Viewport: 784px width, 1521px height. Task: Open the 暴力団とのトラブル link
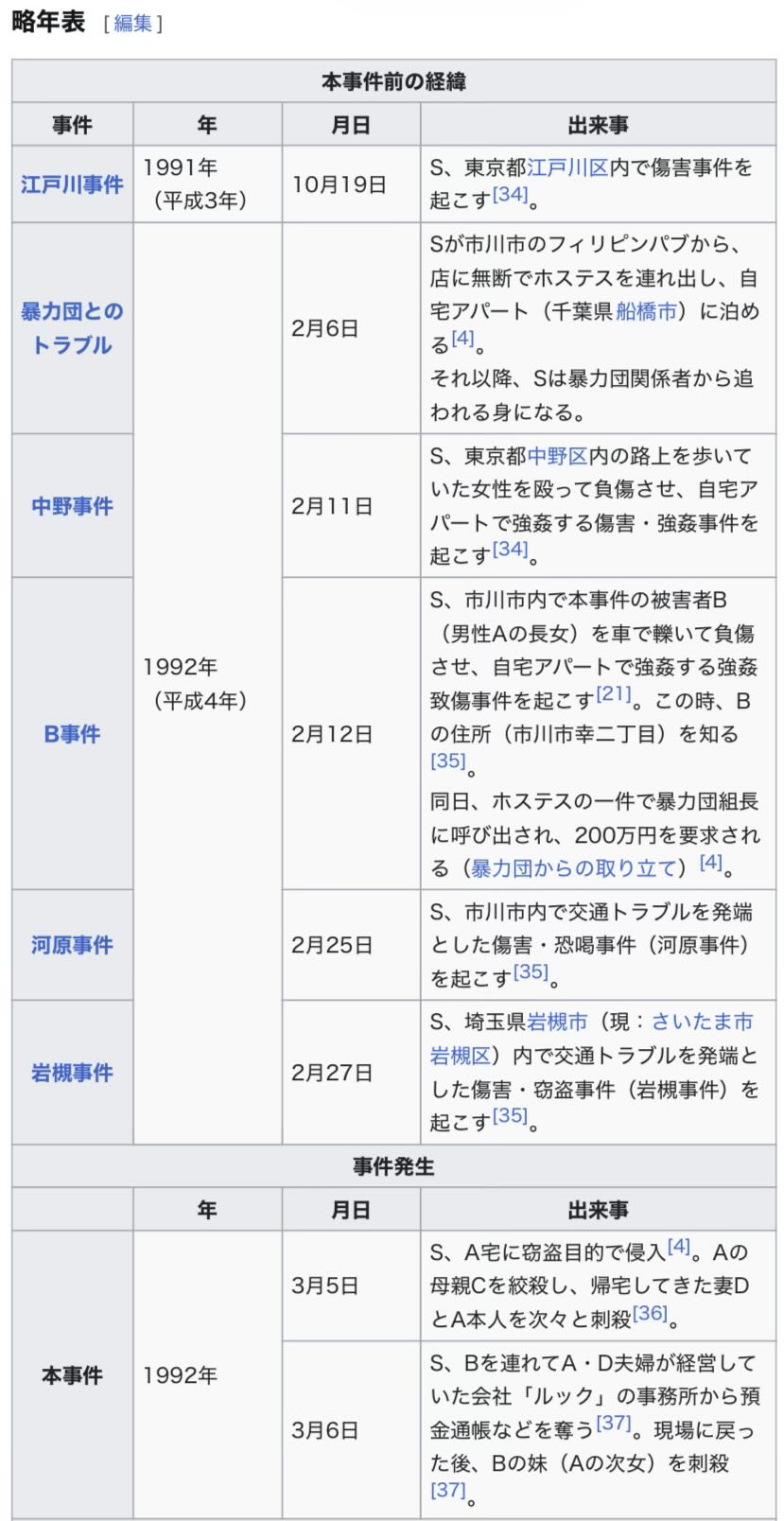[72, 328]
